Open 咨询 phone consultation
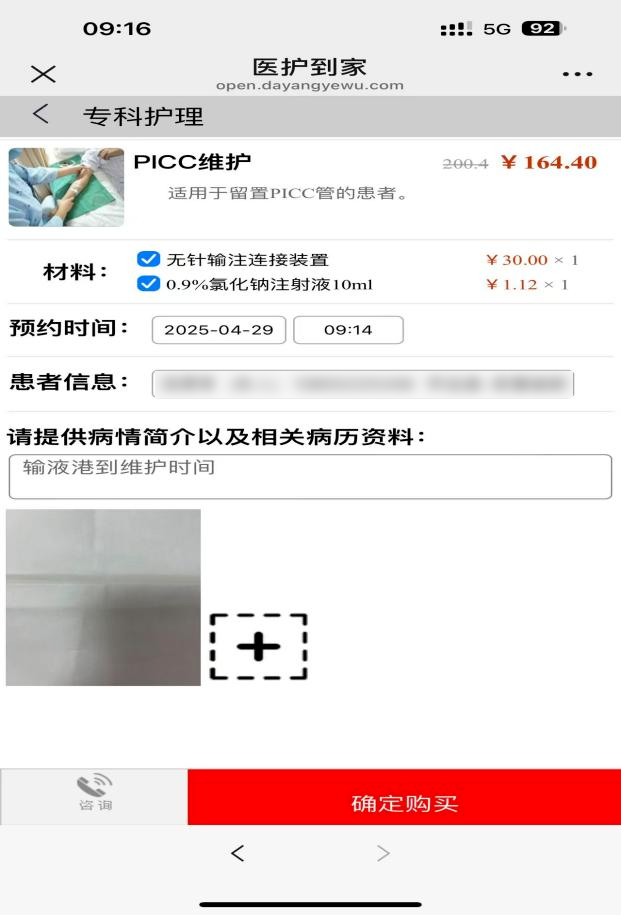This screenshot has height=915, width=621. [95, 795]
